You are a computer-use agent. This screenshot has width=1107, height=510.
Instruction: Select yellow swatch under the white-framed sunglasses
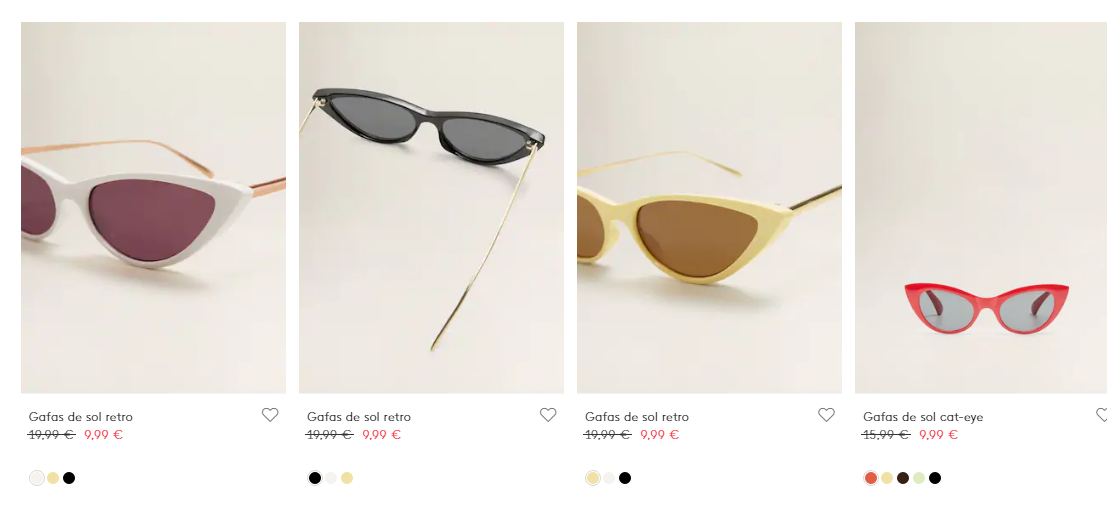click(53, 478)
